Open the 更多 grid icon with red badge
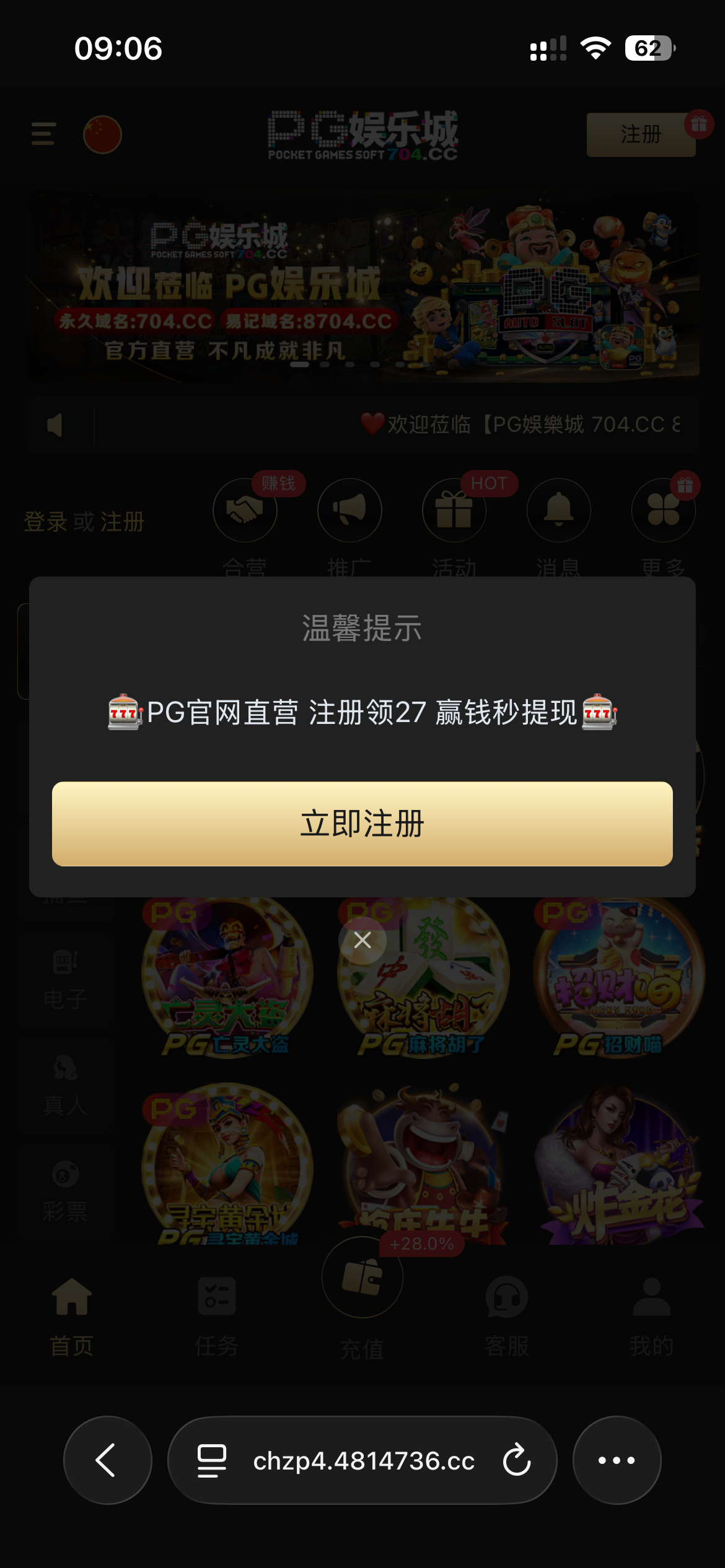Image resolution: width=725 pixels, height=1568 pixels. coord(664,510)
